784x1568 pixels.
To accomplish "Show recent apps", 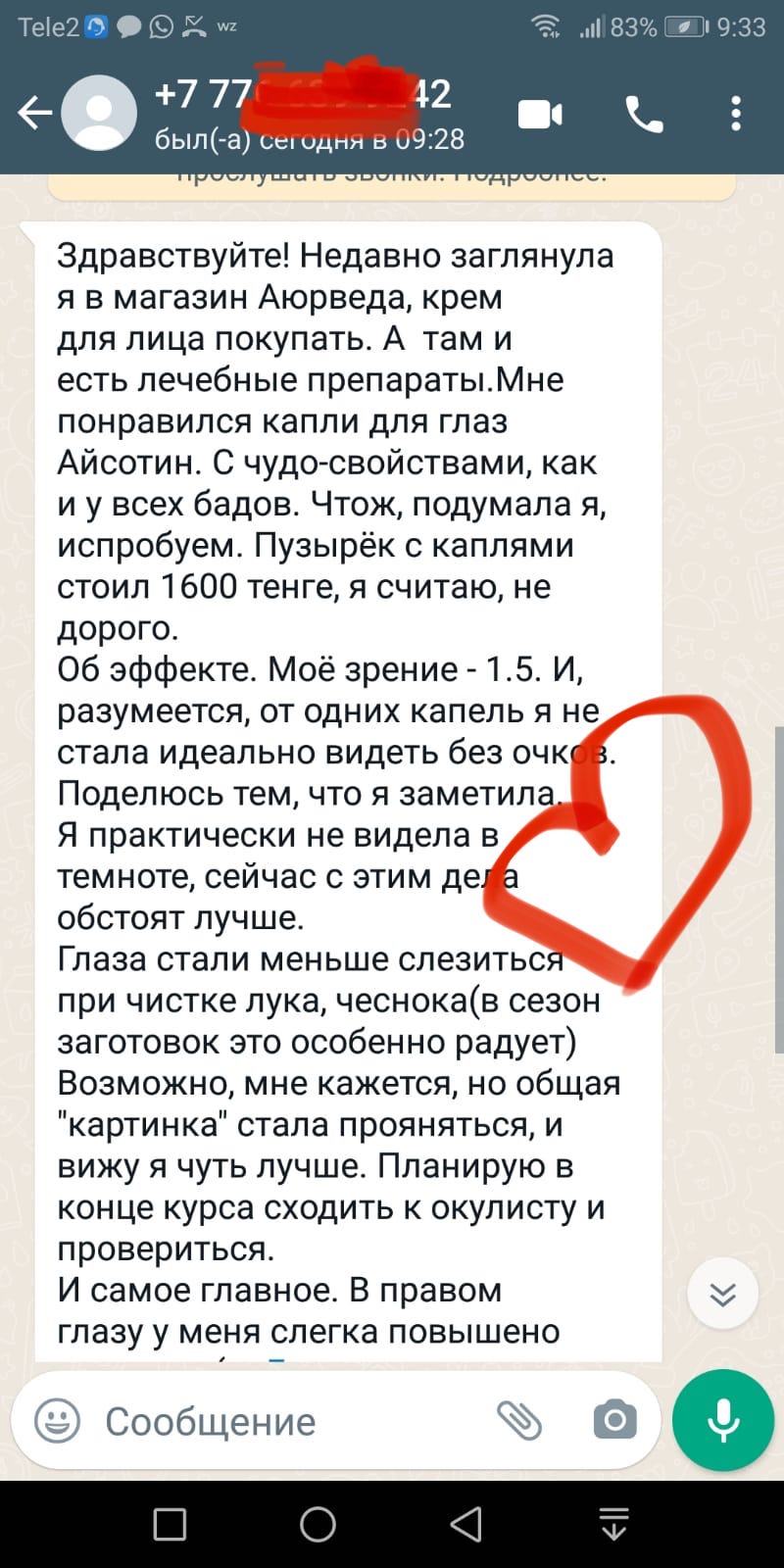I will [x=171, y=1524].
